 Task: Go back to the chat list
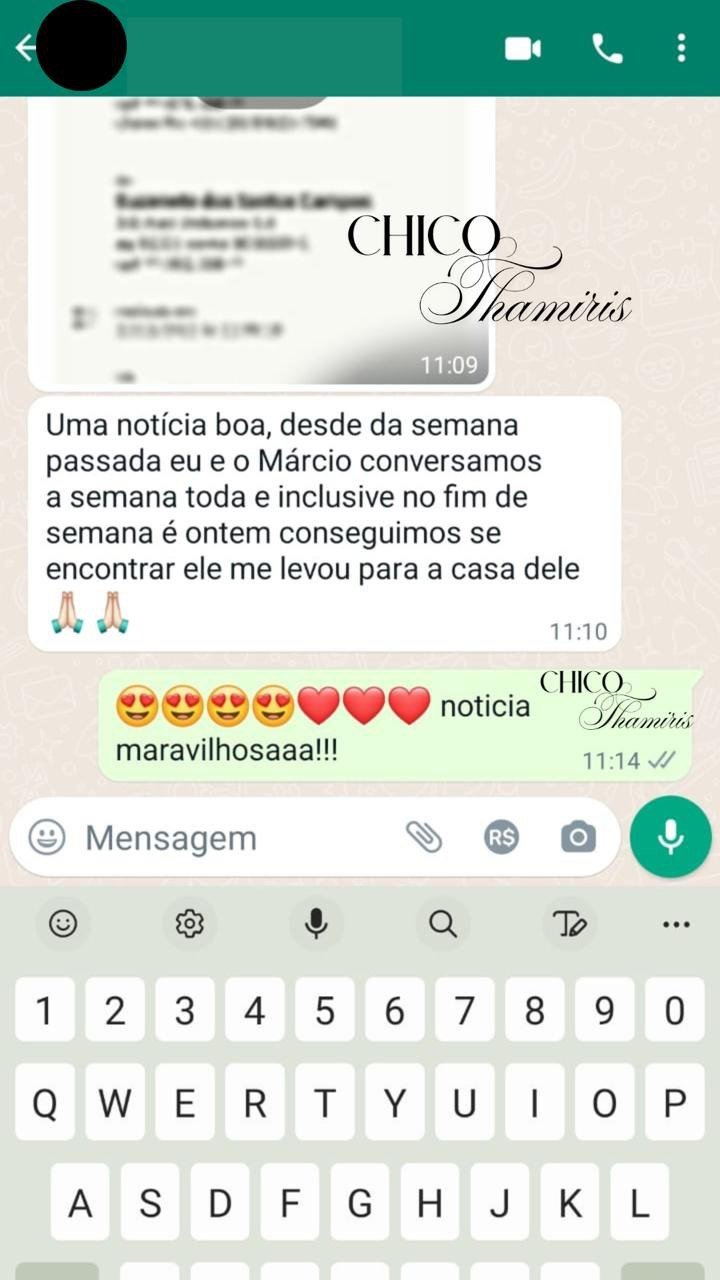pyautogui.click(x=24, y=48)
